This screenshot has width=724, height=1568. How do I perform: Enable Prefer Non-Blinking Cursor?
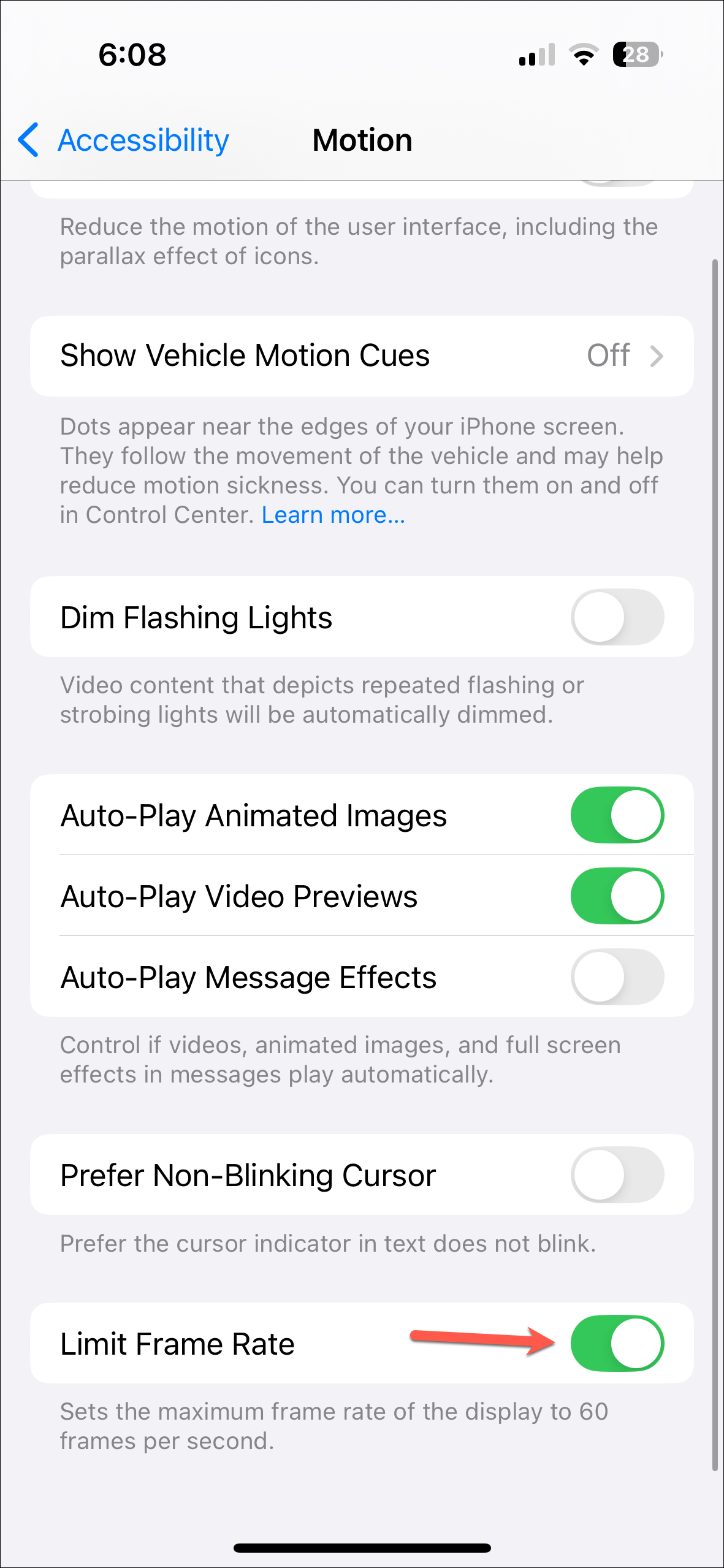click(x=617, y=1175)
